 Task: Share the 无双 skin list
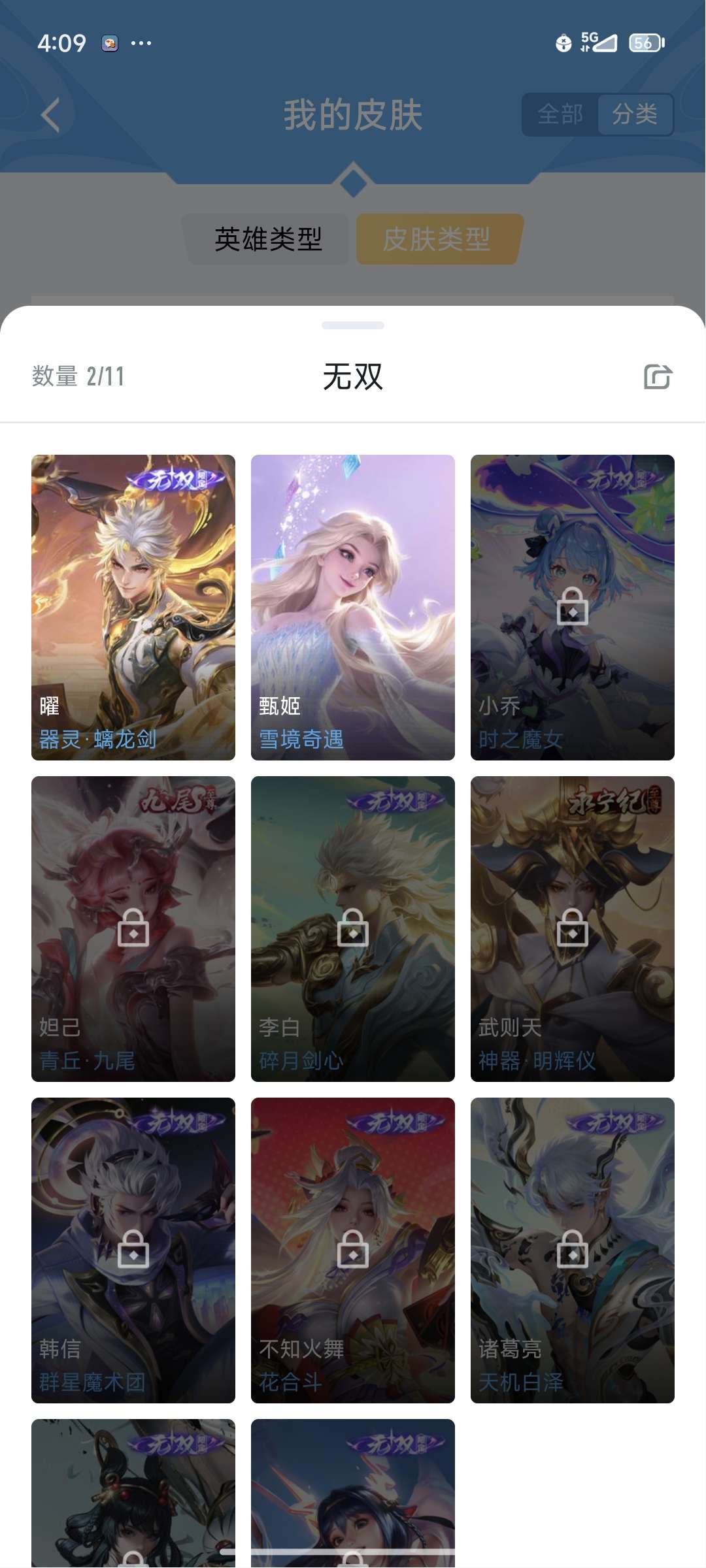(x=658, y=376)
